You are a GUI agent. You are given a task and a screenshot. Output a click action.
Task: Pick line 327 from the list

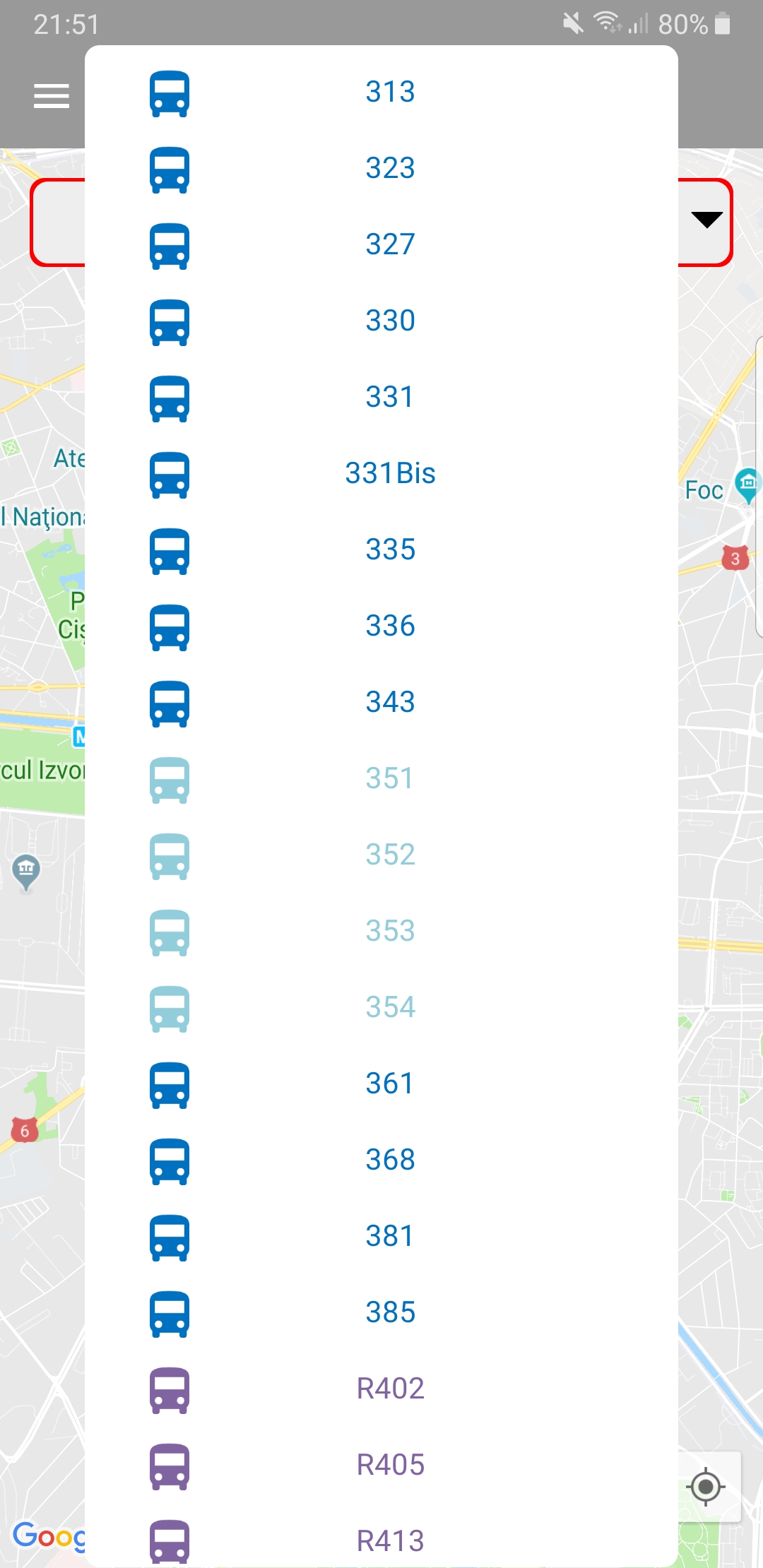(x=389, y=244)
